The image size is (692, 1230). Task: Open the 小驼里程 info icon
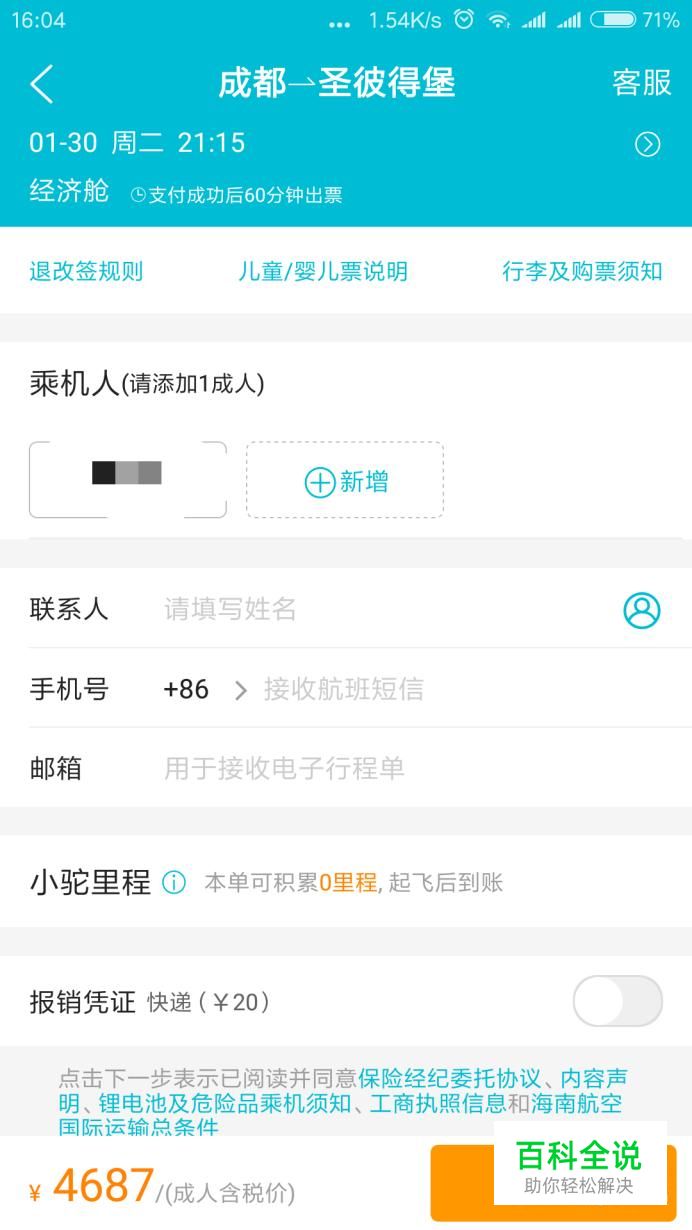(x=174, y=883)
